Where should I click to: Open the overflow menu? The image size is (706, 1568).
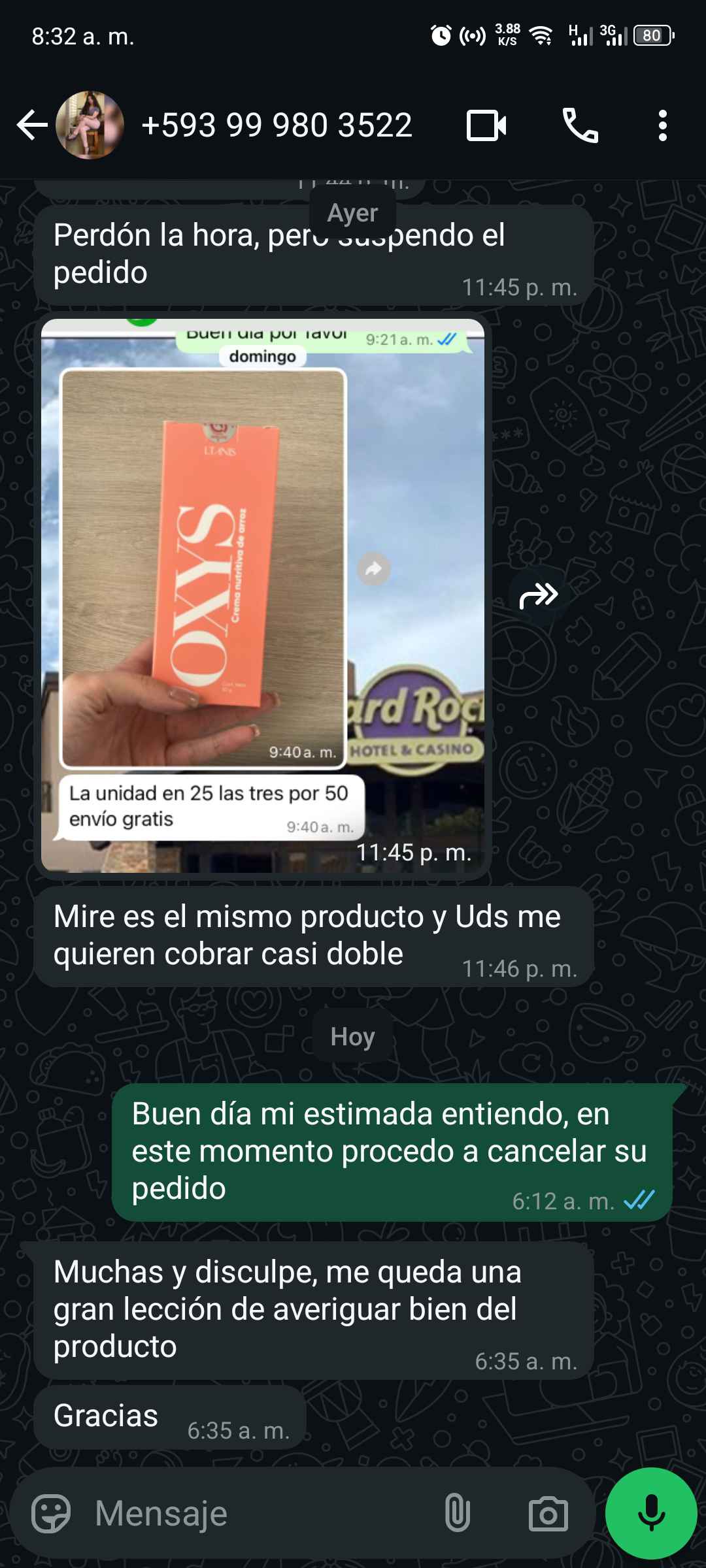pos(662,125)
